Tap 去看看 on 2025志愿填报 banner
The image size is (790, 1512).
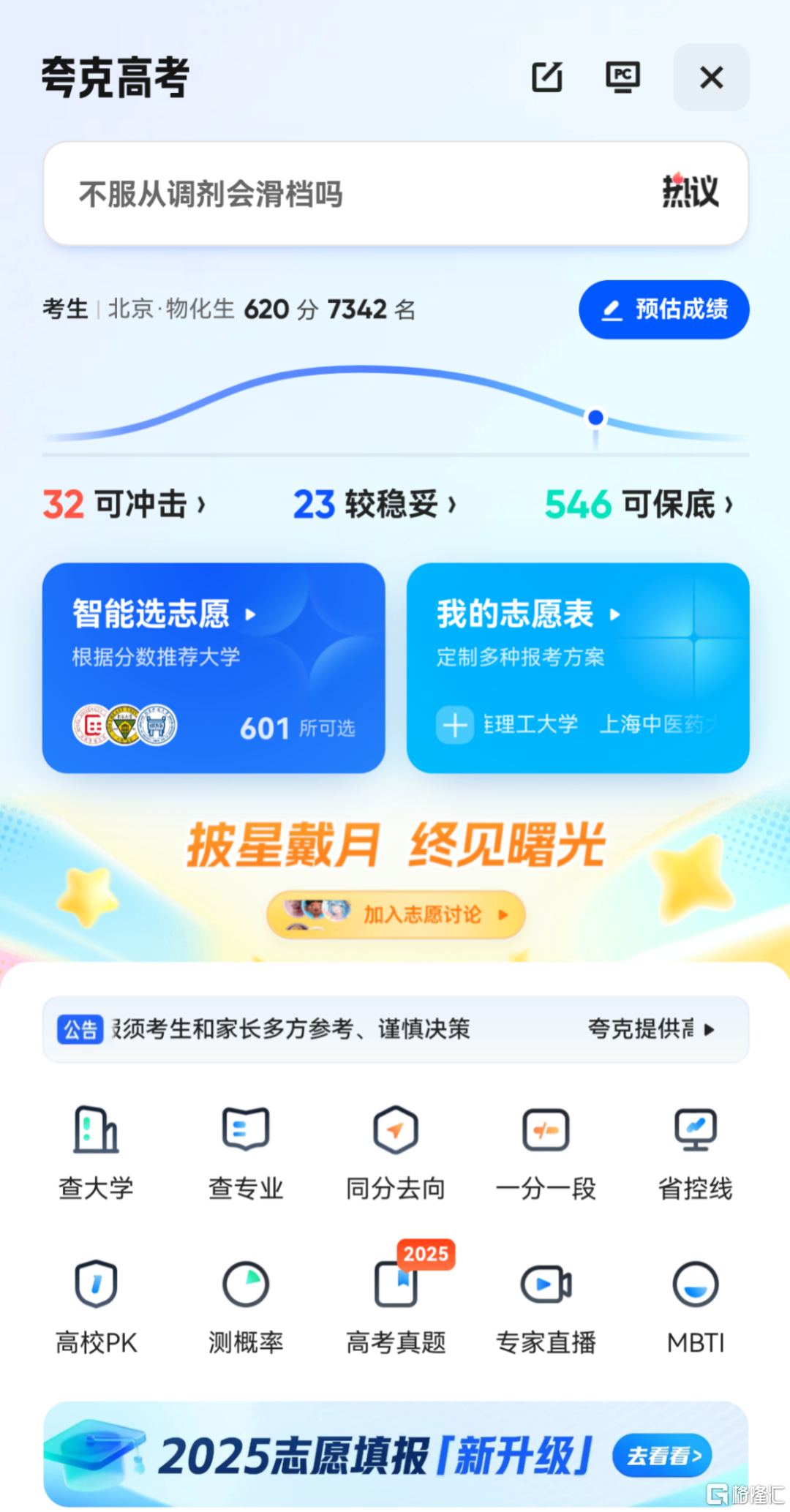(663, 1456)
